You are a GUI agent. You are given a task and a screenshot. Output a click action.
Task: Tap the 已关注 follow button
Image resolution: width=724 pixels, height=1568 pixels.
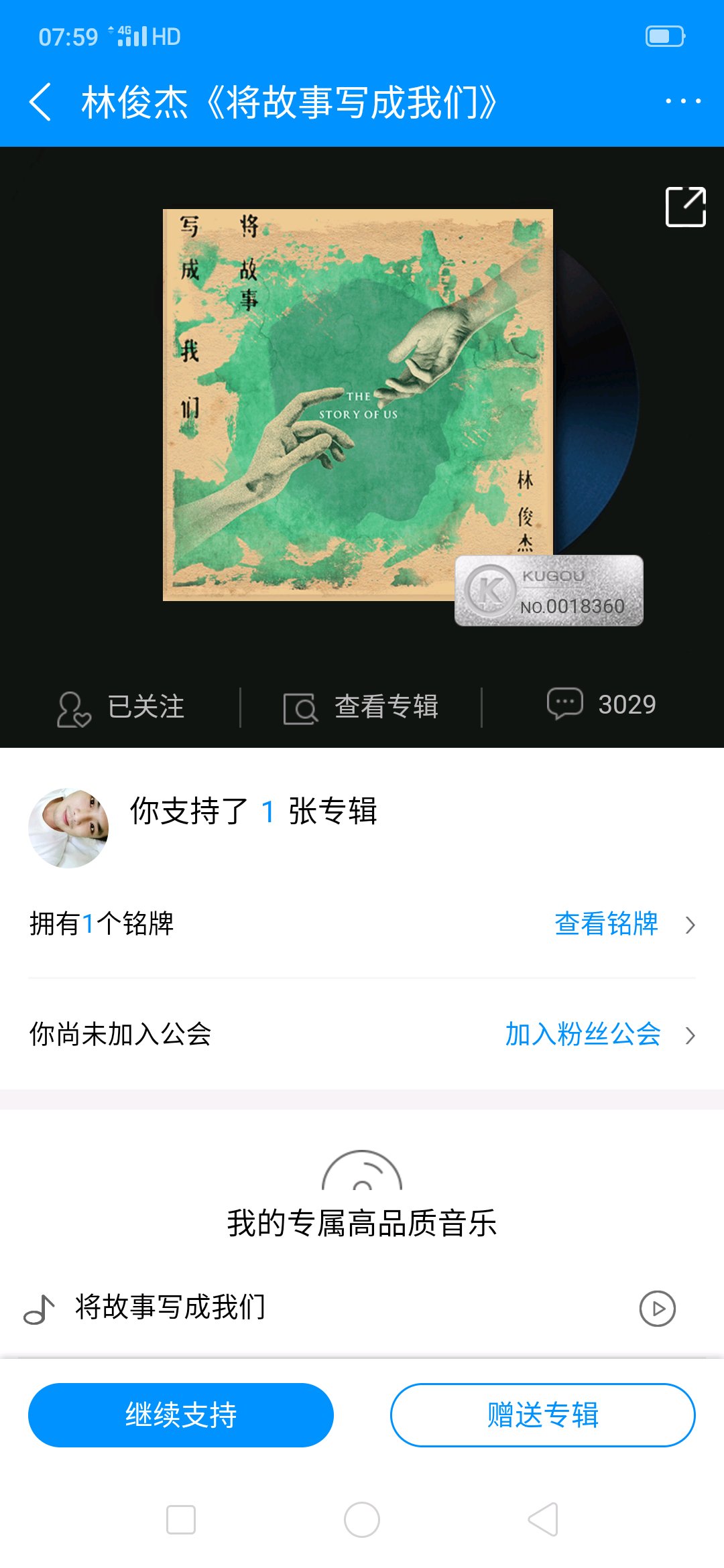click(121, 707)
